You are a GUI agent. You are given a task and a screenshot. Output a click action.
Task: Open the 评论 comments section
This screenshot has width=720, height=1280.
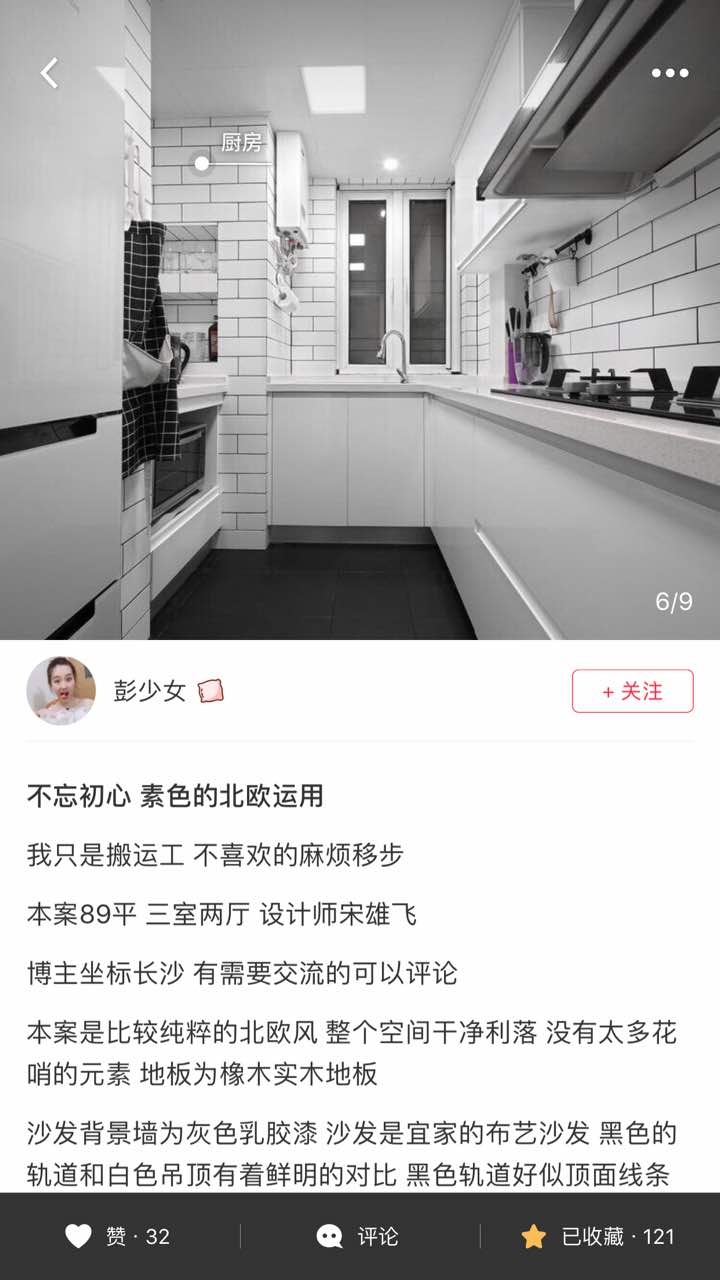pyautogui.click(x=358, y=1236)
